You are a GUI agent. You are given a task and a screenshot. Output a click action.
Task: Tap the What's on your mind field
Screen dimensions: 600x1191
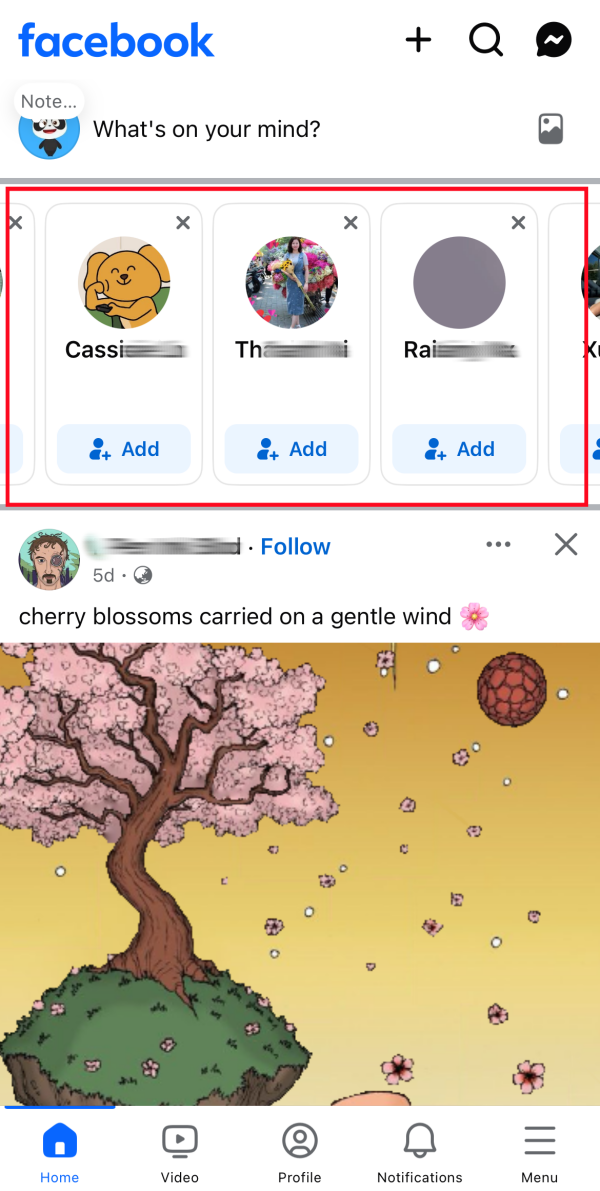point(300,129)
